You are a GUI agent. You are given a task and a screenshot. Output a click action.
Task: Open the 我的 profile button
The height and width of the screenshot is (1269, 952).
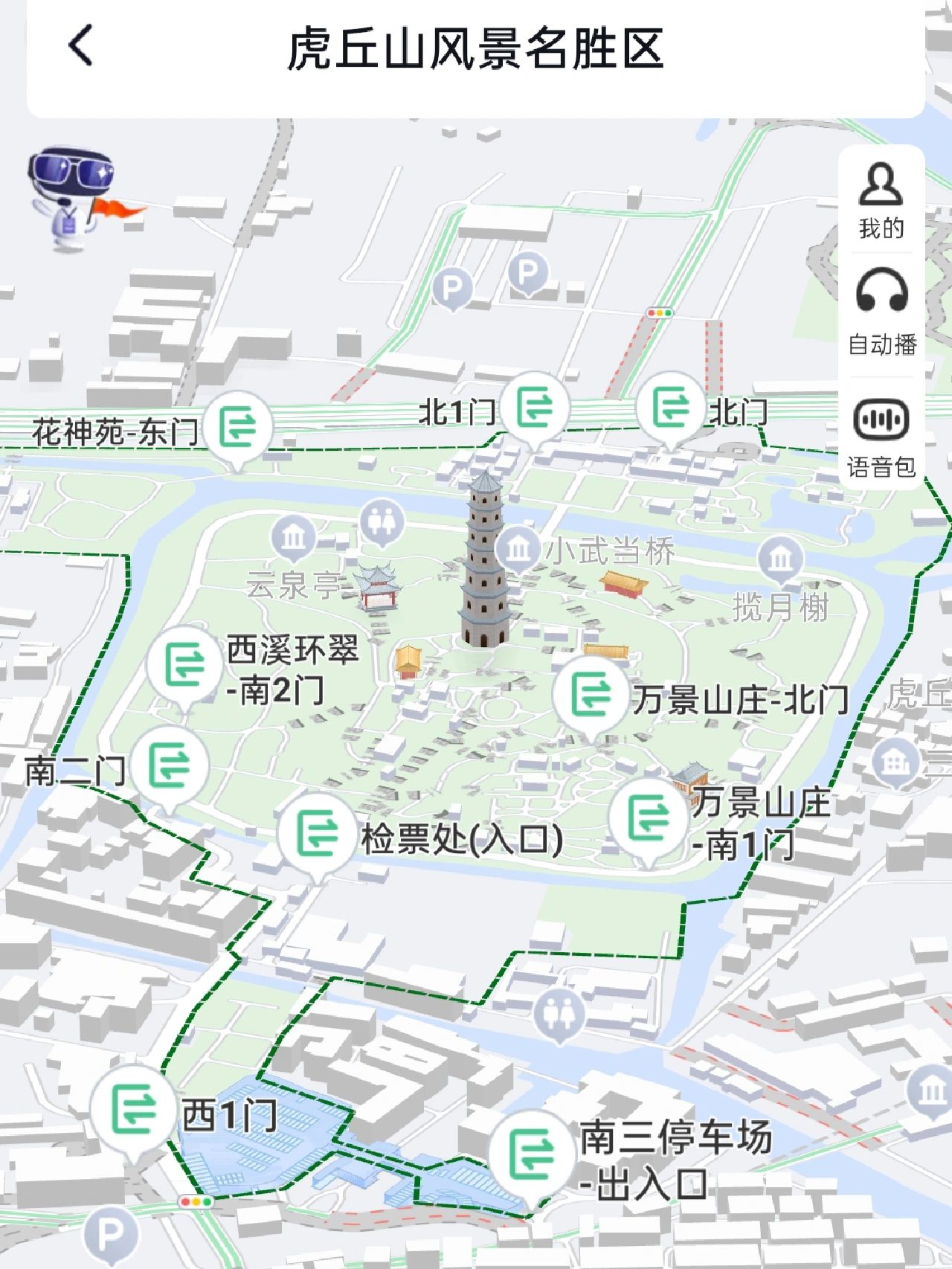tap(881, 201)
